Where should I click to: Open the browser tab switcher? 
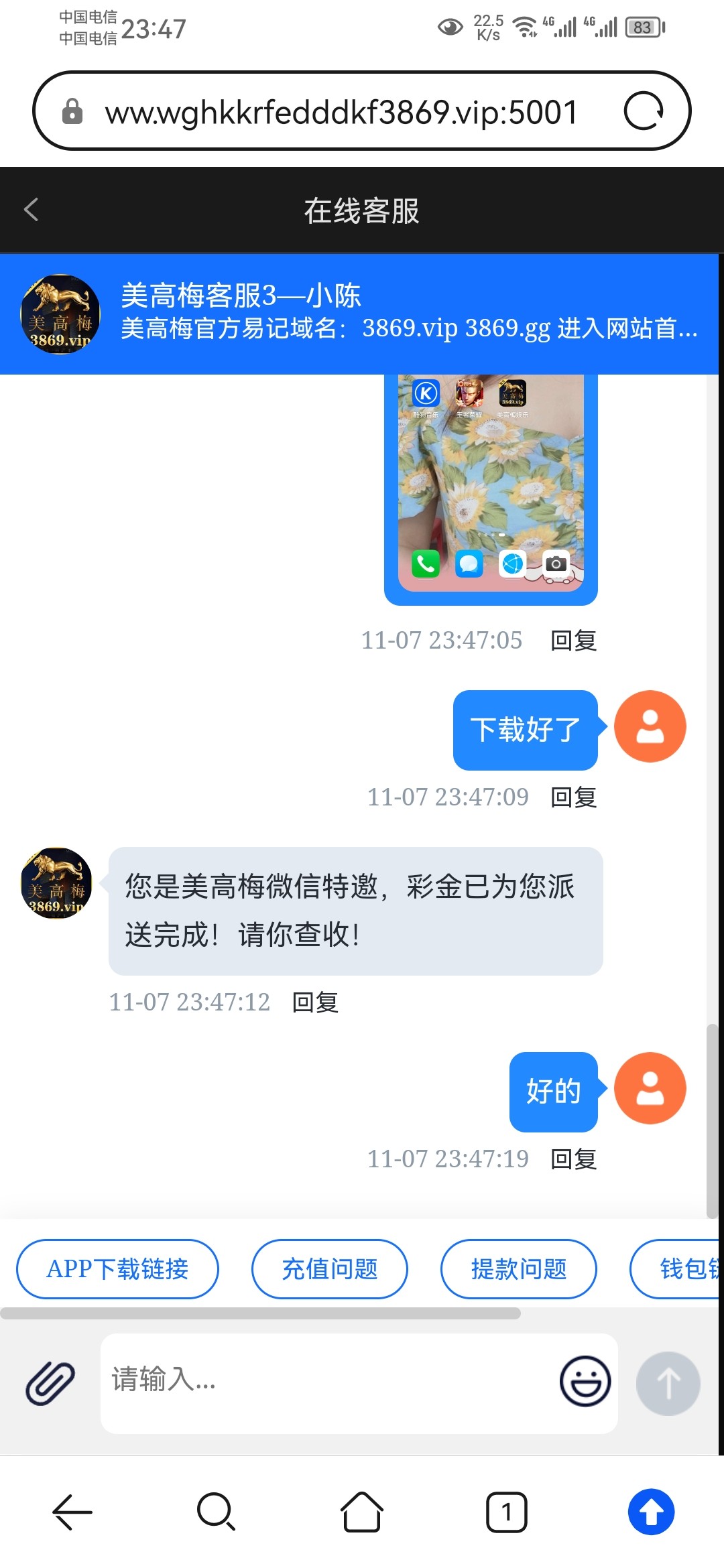point(506,1512)
